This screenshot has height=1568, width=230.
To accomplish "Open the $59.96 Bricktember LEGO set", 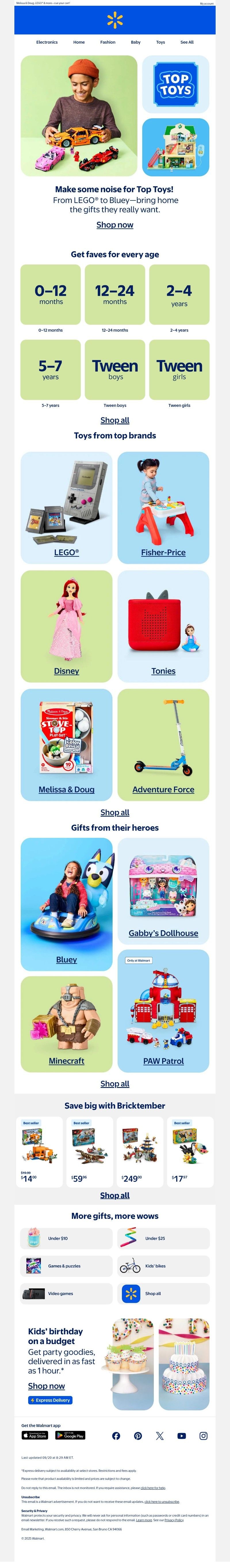I will [90, 1152].
